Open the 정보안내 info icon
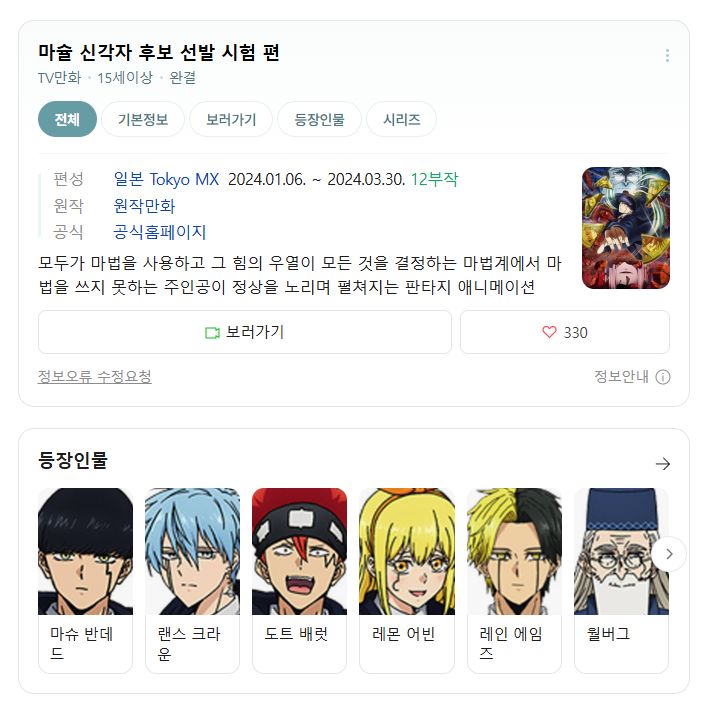704x716 pixels. (x=662, y=377)
